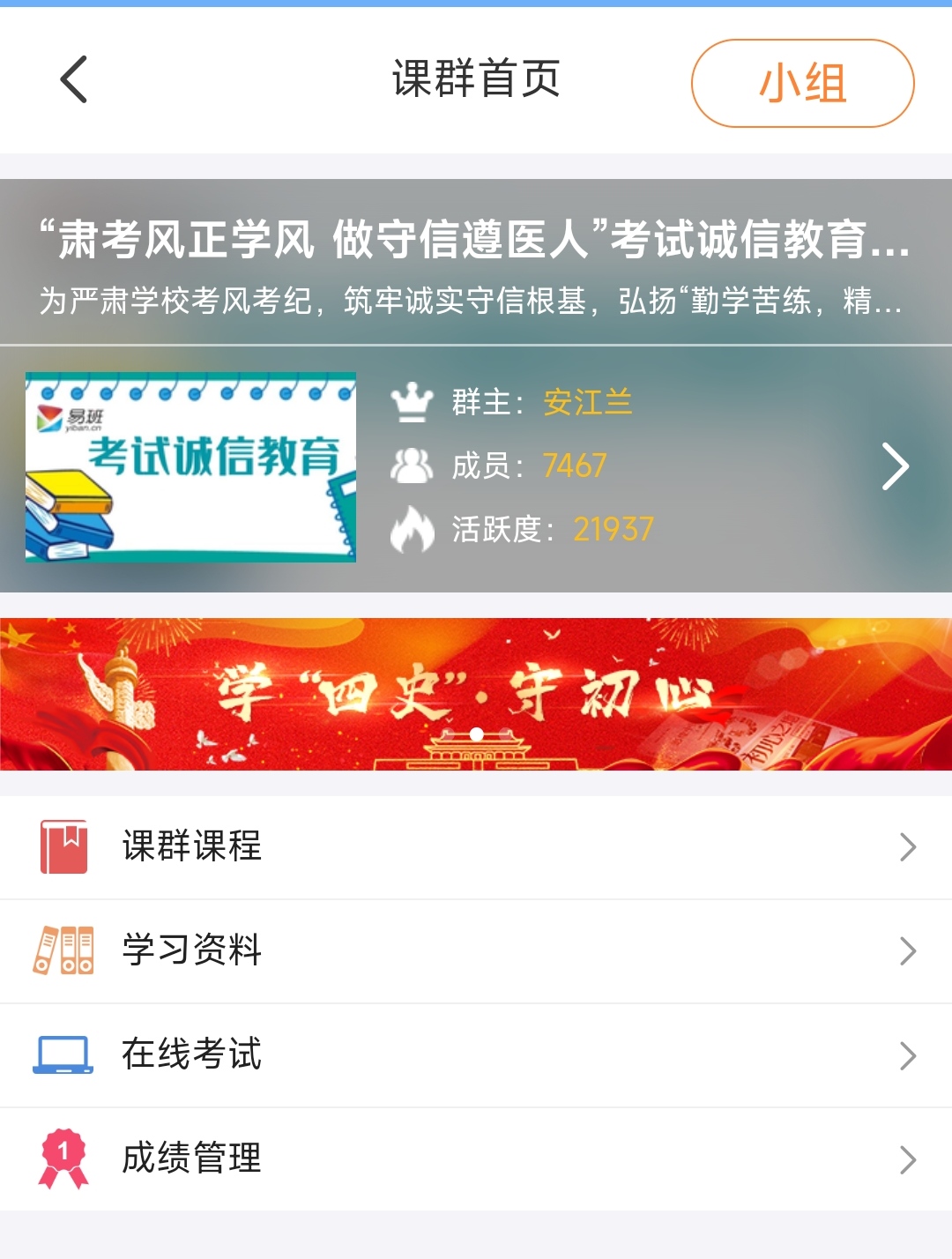
Task: Open the 小组 button
Action: point(802,84)
